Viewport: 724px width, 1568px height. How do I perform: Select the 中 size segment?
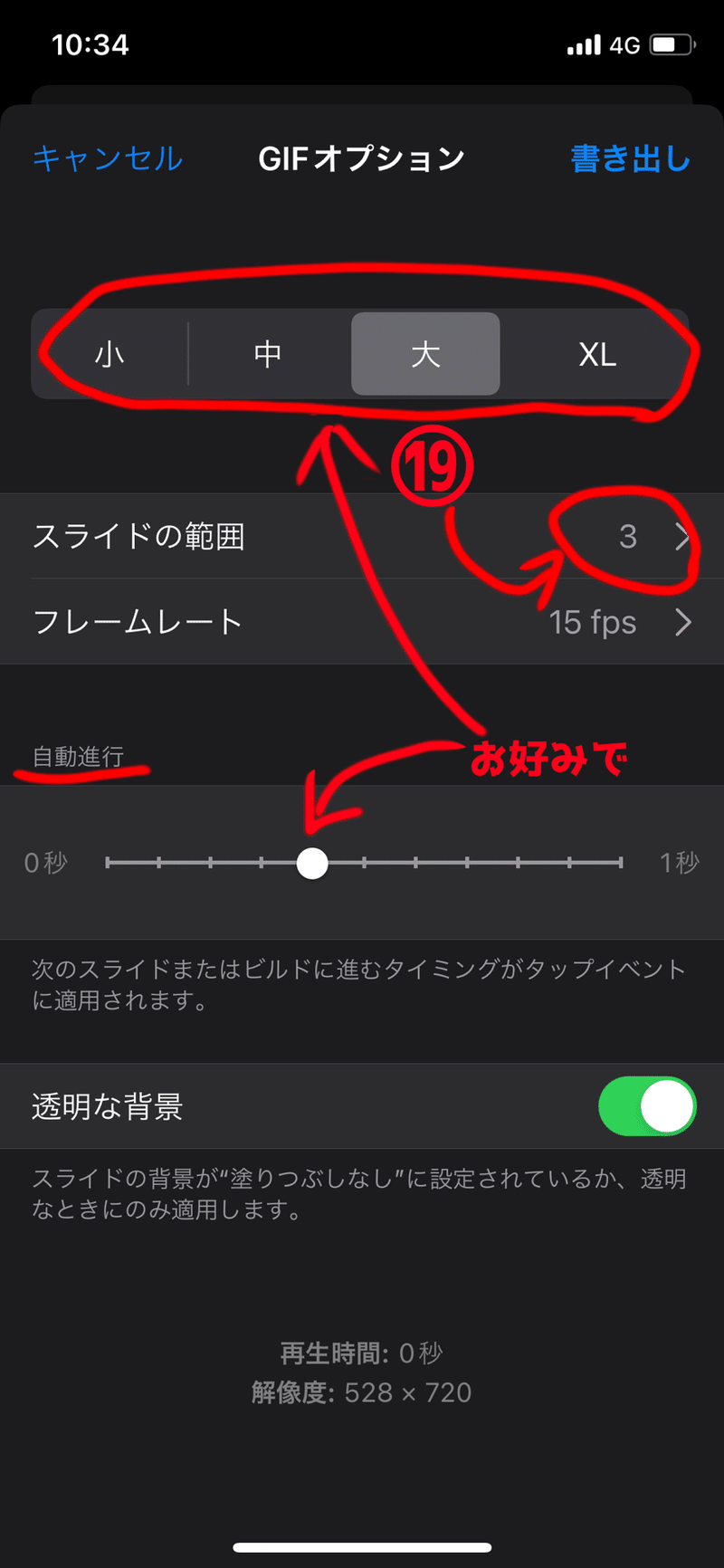(x=268, y=354)
